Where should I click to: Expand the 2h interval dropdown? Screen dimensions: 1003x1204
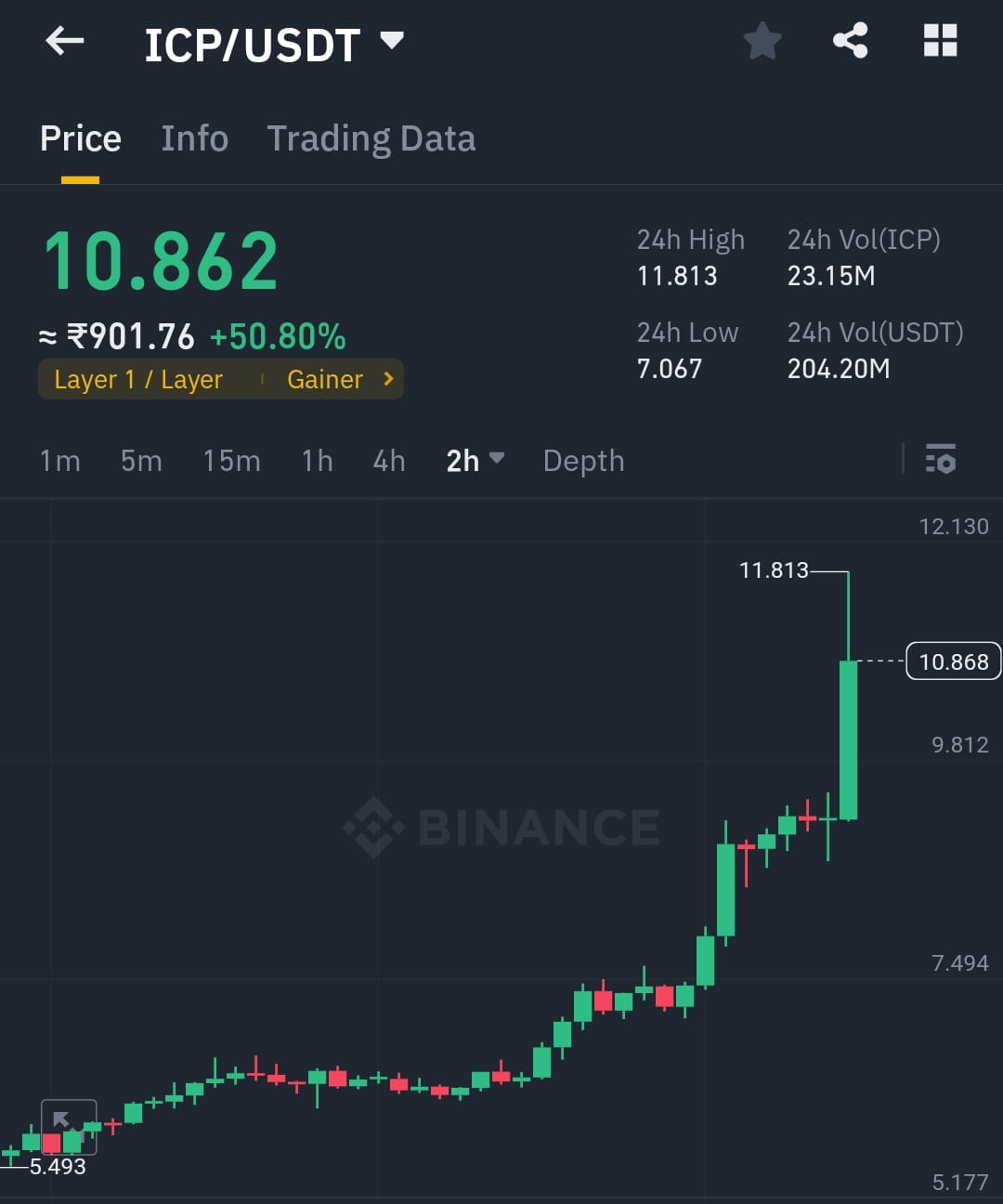click(x=475, y=461)
